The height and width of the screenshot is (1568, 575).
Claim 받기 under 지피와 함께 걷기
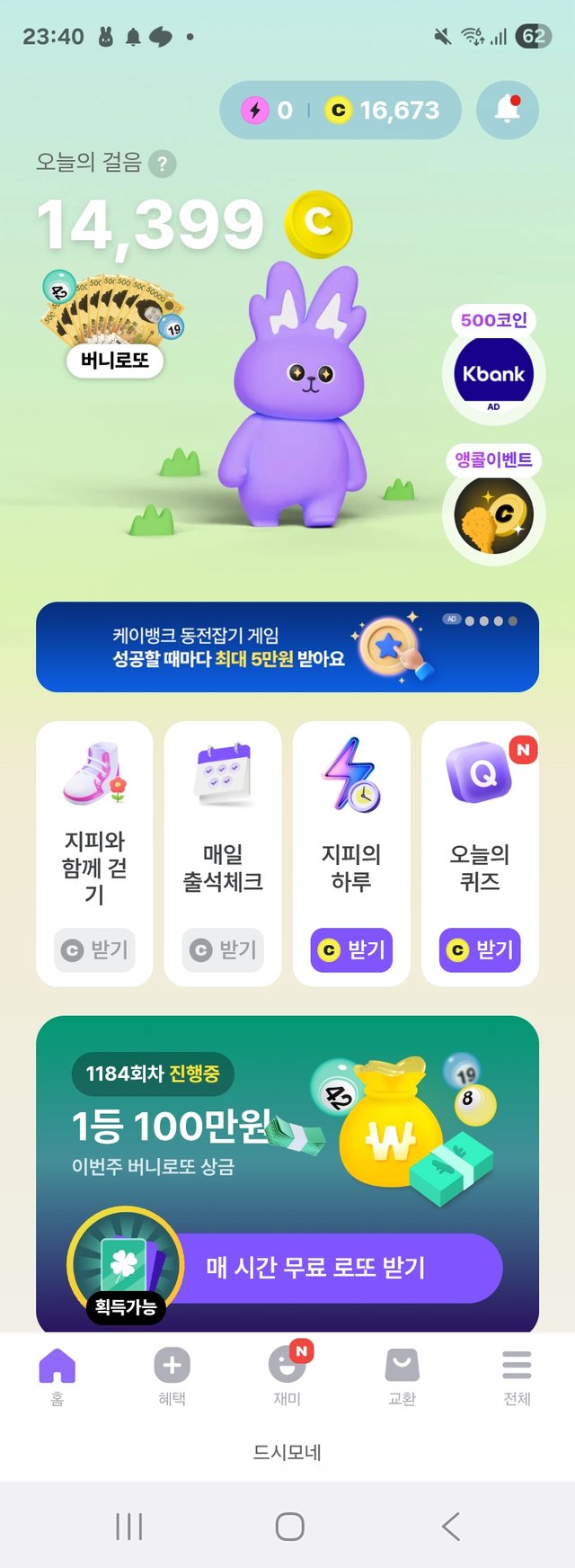click(94, 949)
